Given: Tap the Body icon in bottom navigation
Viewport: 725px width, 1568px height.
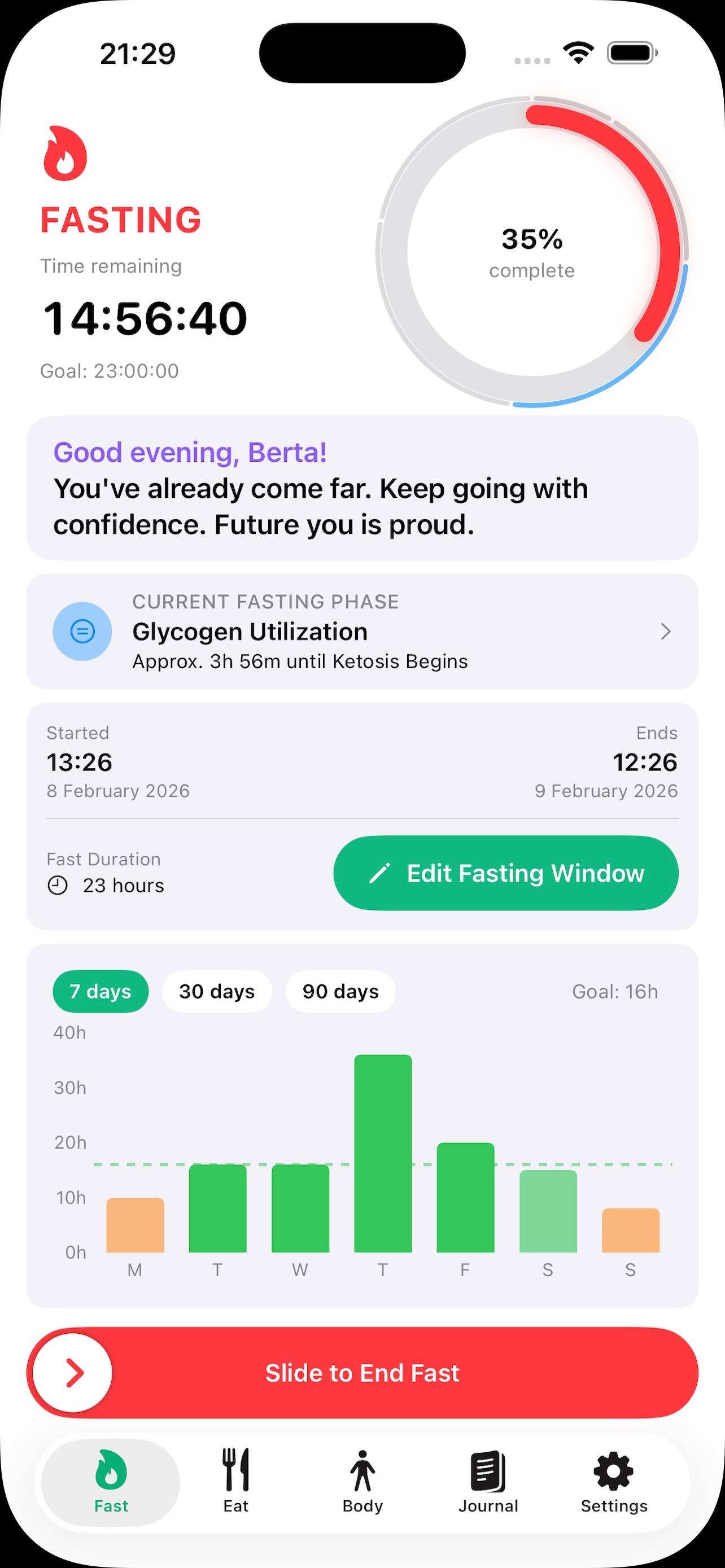Looking at the screenshot, I should (362, 1469).
